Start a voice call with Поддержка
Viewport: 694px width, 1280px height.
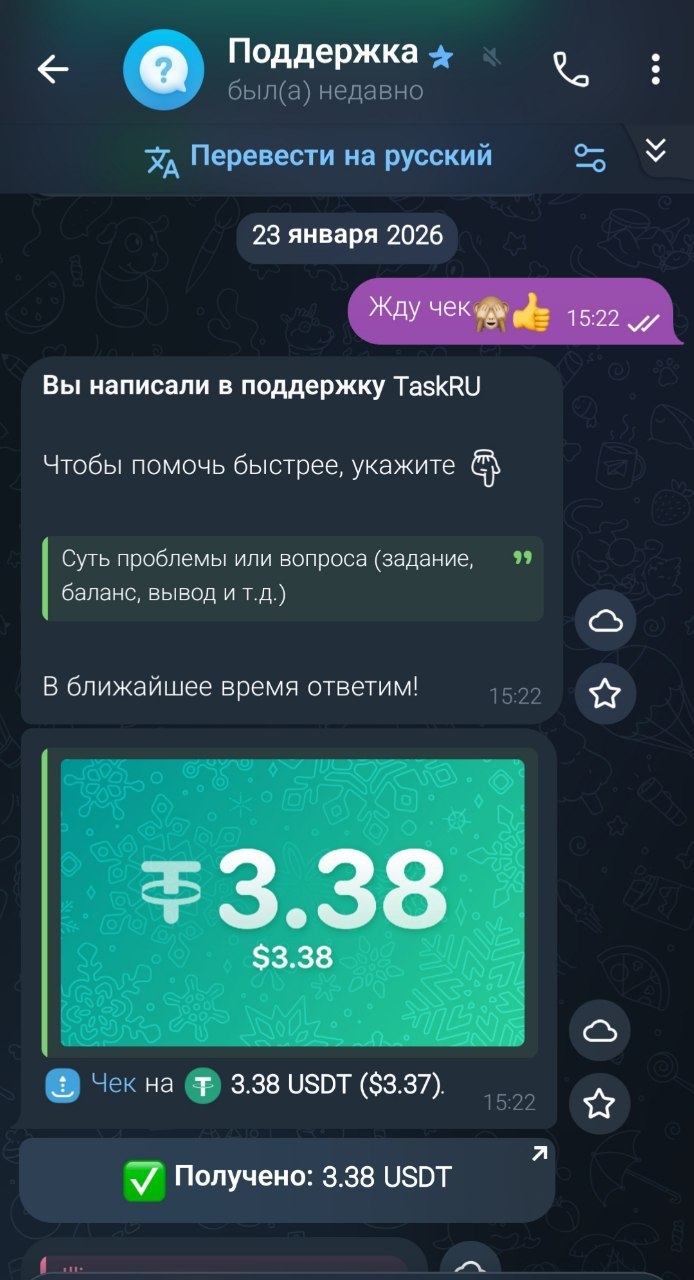(571, 69)
